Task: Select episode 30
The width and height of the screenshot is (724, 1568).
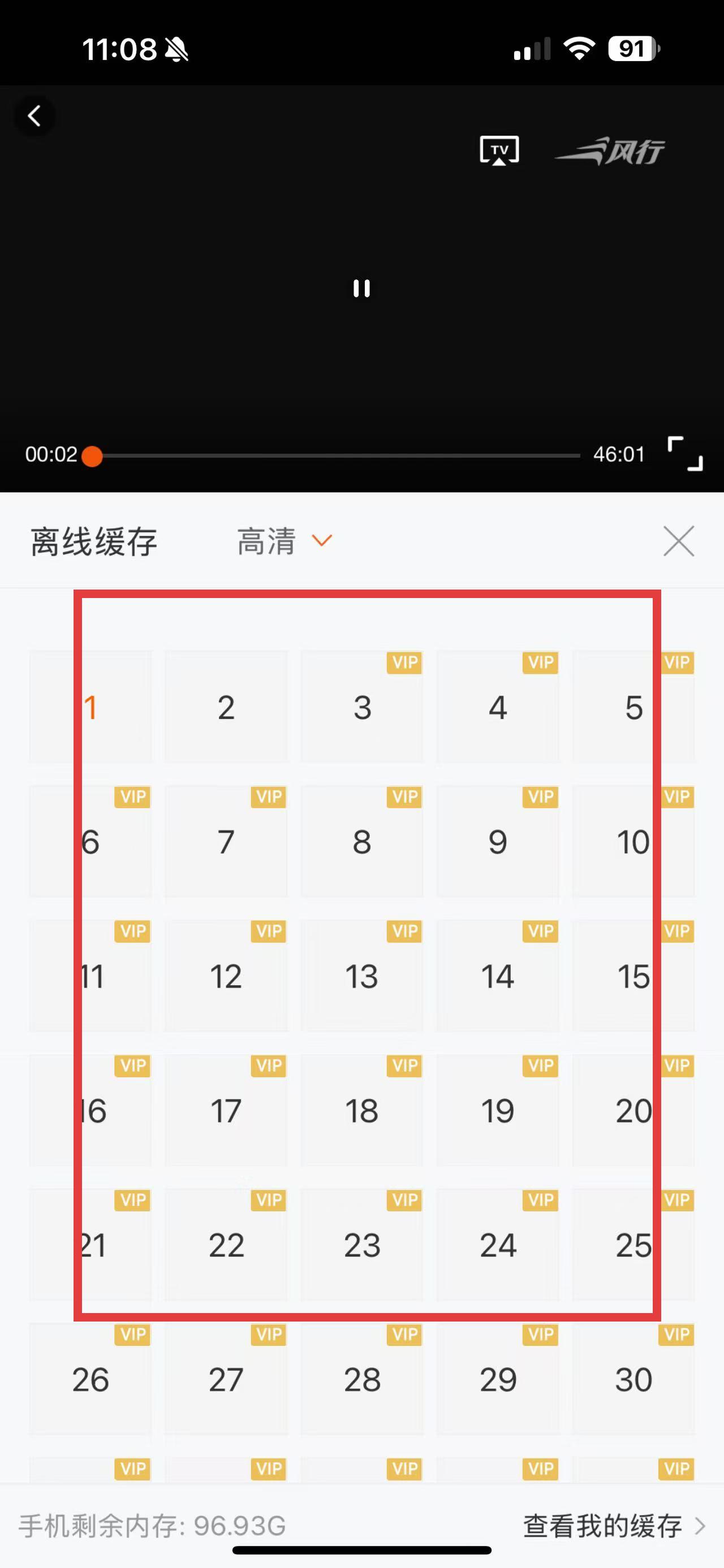Action: click(x=633, y=1380)
